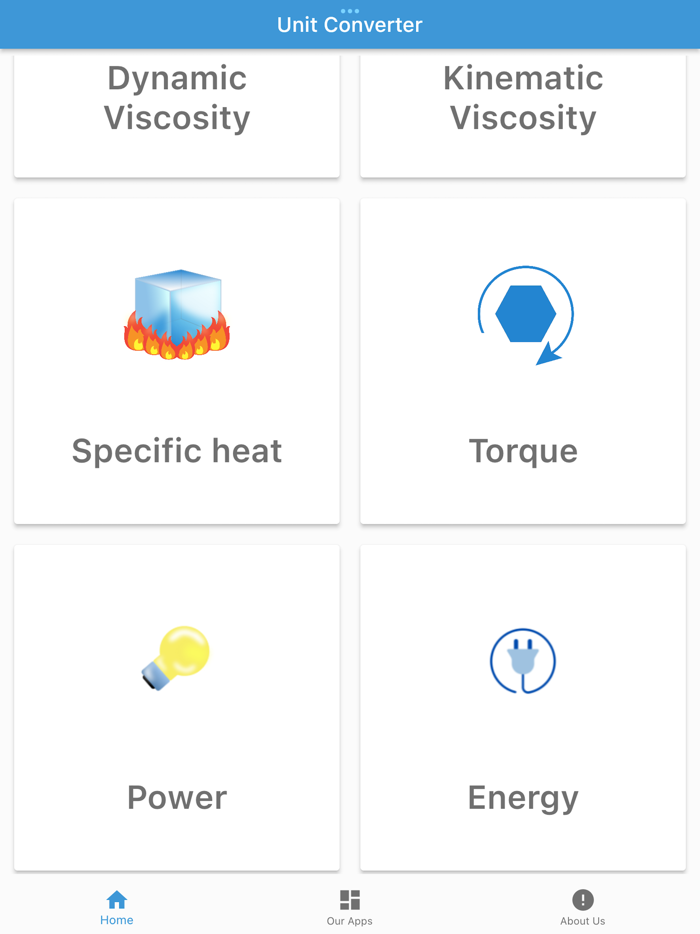
Task: Open the Energy converter card
Action: click(x=523, y=707)
